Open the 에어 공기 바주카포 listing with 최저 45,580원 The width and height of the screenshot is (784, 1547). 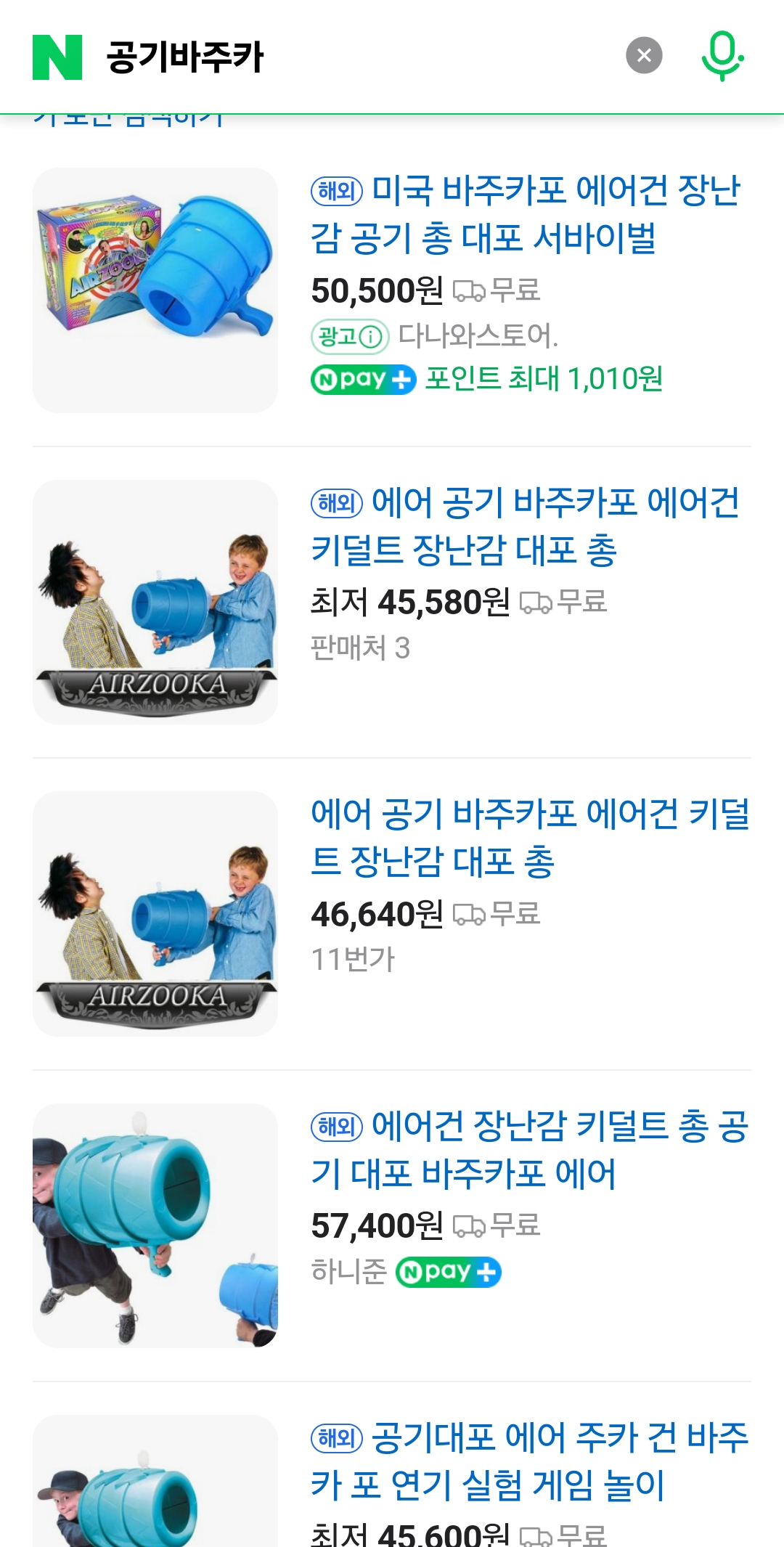tap(526, 526)
